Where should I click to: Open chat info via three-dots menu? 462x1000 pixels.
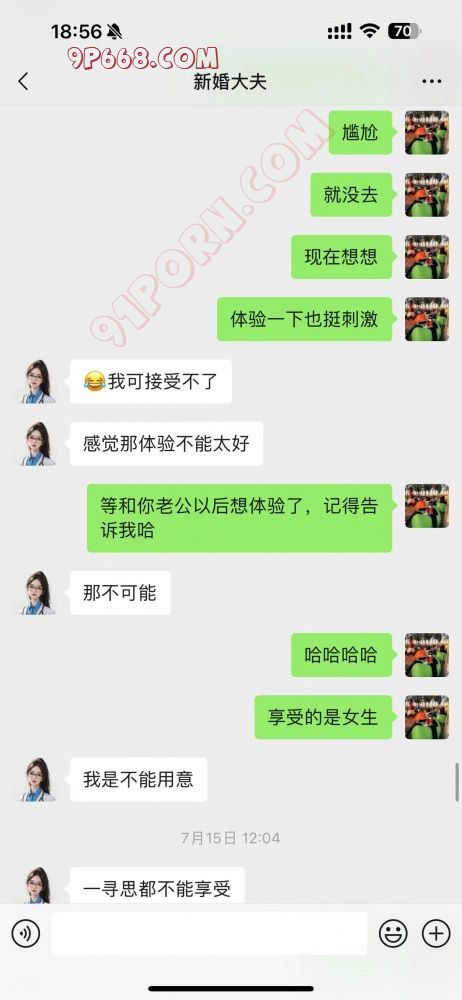(x=432, y=82)
